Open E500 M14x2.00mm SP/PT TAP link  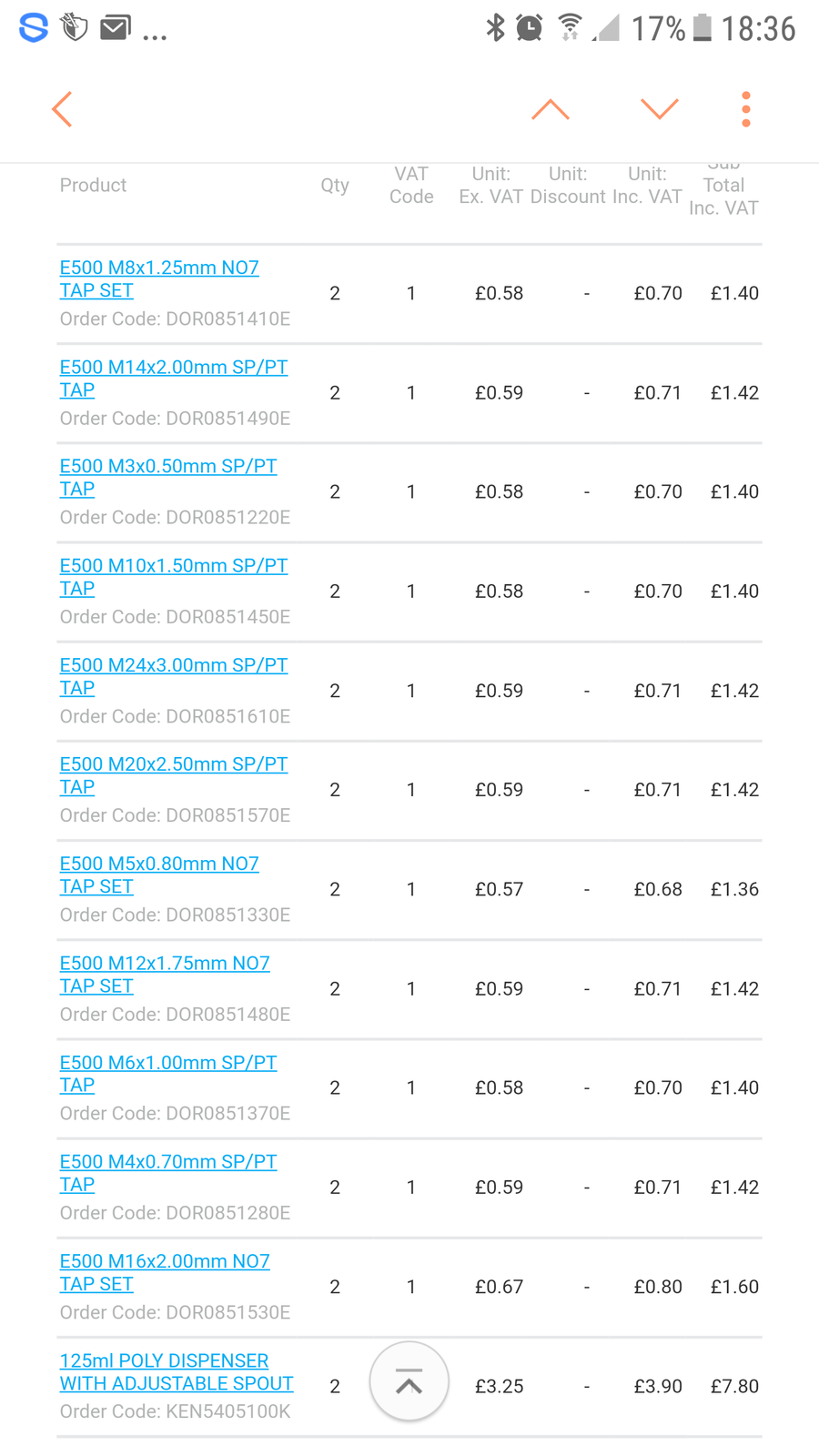[174, 379]
